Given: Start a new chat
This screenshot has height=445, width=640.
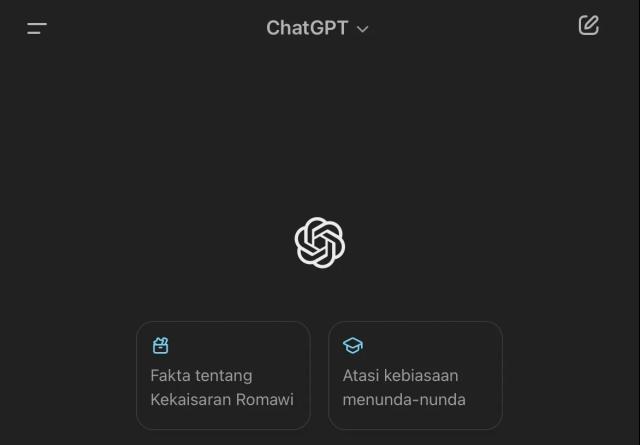Looking at the screenshot, I should coord(589,26).
